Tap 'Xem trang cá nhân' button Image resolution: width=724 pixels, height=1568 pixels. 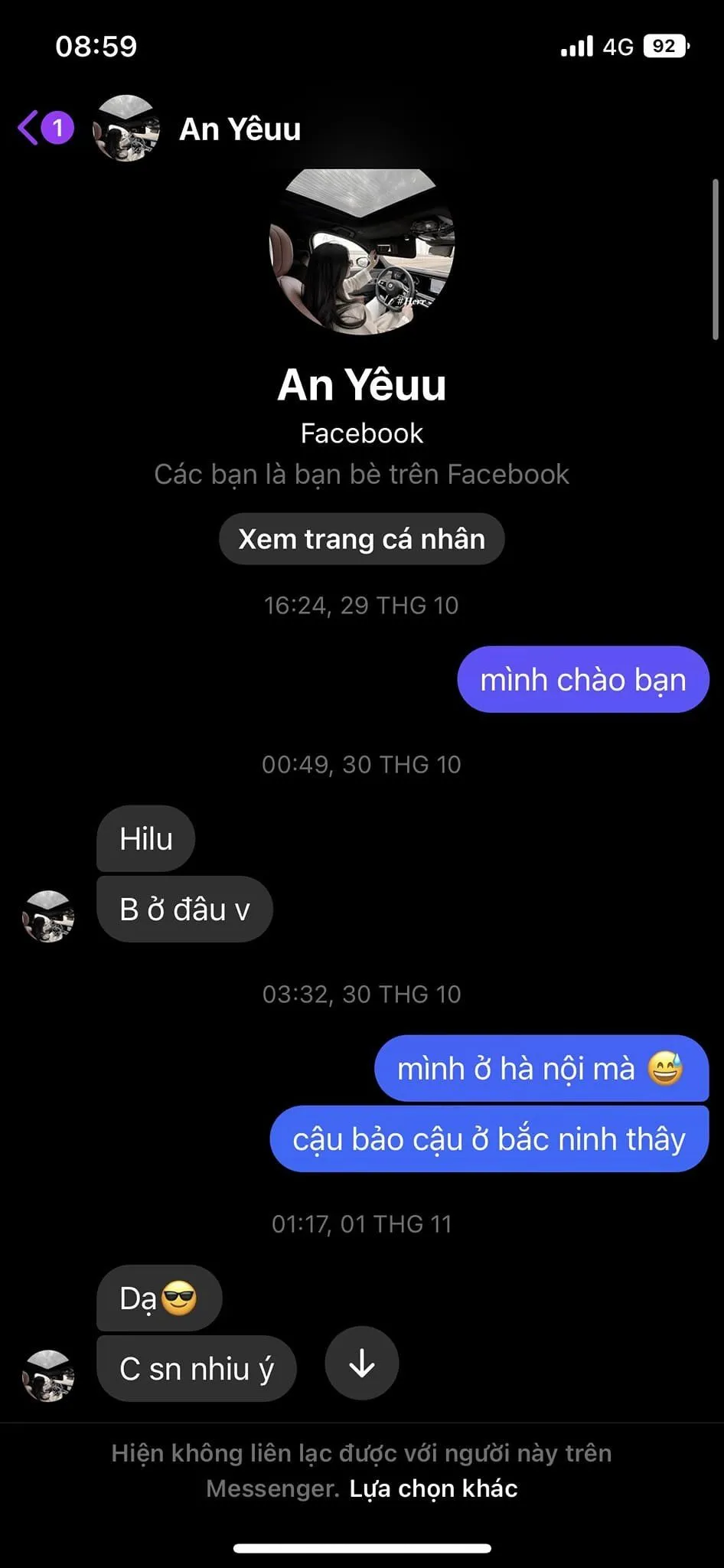(x=361, y=539)
